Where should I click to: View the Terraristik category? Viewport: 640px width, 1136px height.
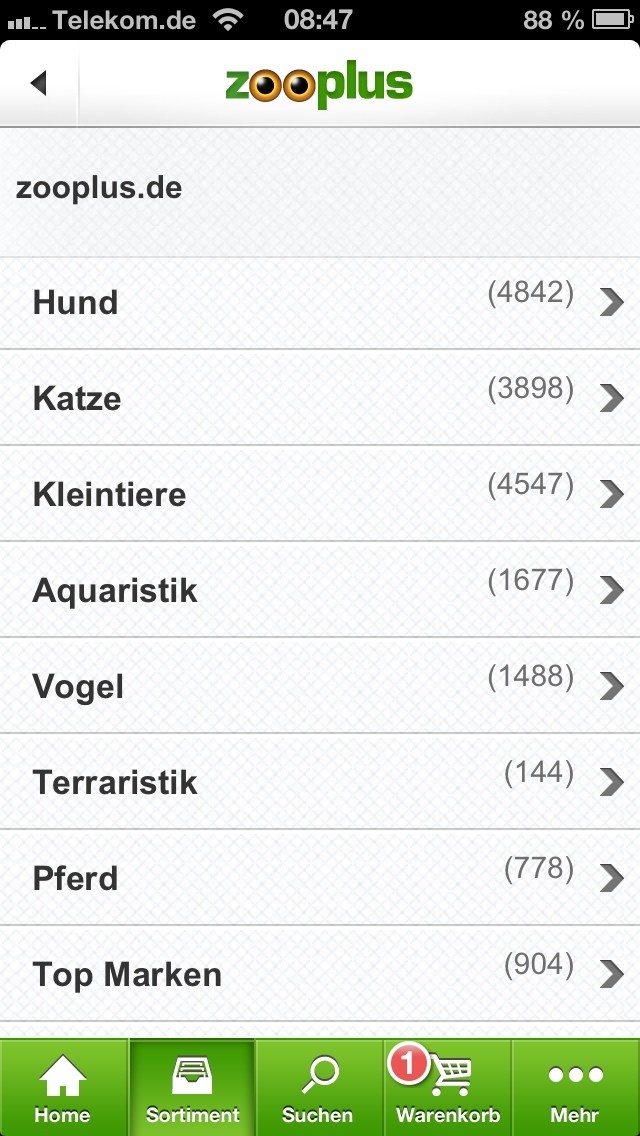point(320,782)
